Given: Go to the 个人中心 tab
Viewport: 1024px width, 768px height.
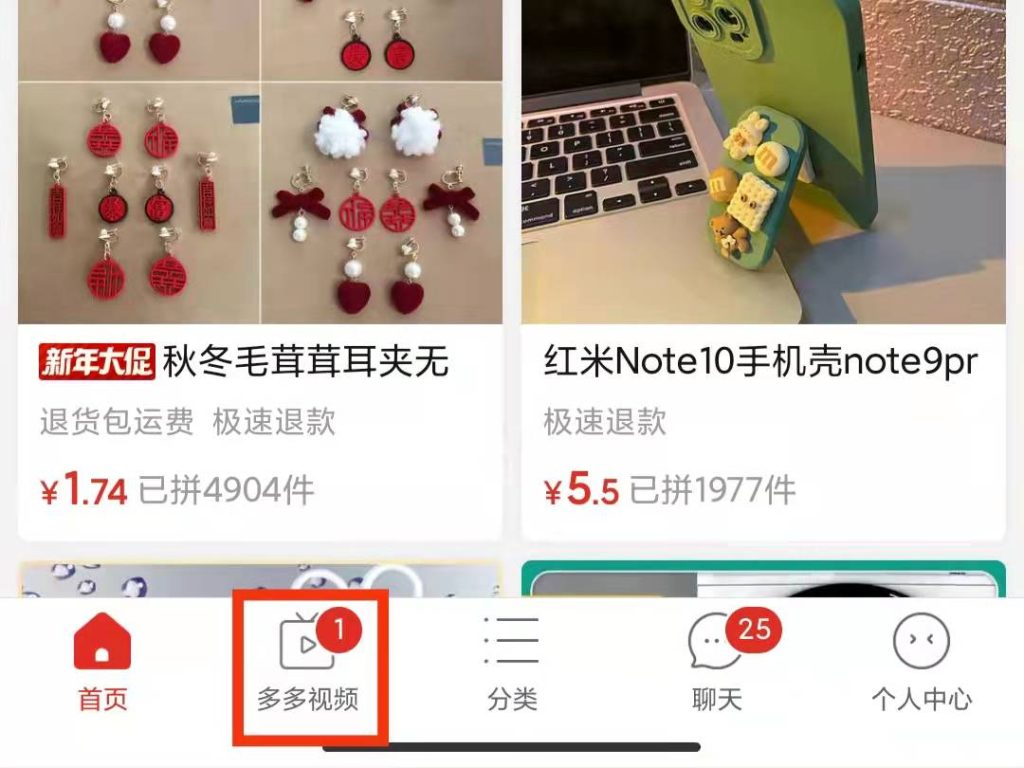Looking at the screenshot, I should point(921,664).
